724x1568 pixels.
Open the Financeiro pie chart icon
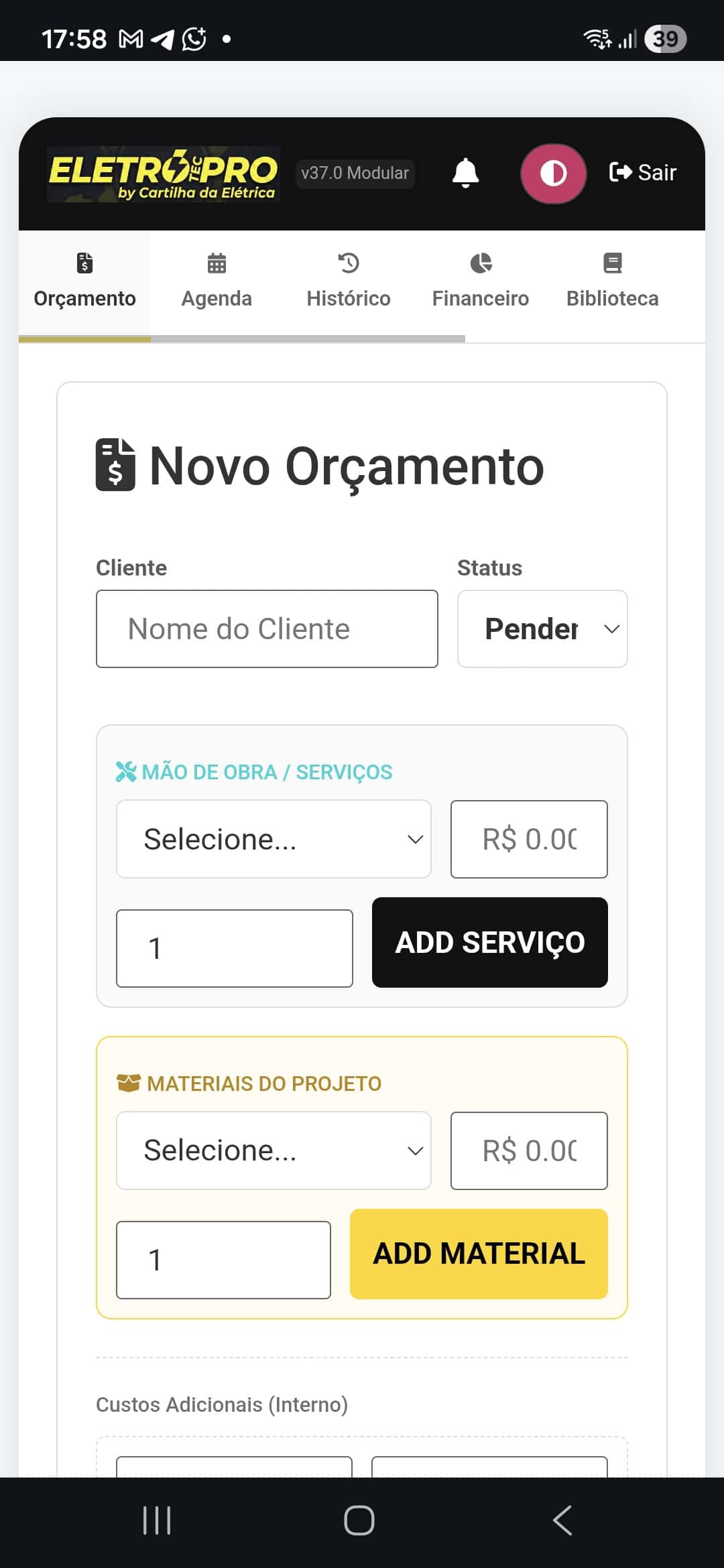click(x=480, y=263)
